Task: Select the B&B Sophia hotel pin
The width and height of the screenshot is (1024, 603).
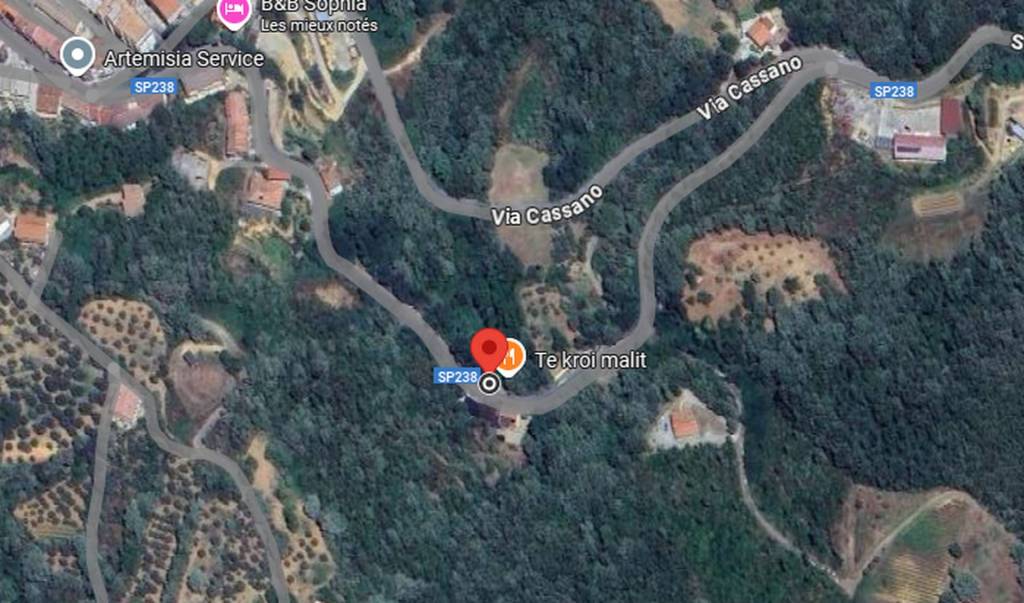Action: click(232, 9)
